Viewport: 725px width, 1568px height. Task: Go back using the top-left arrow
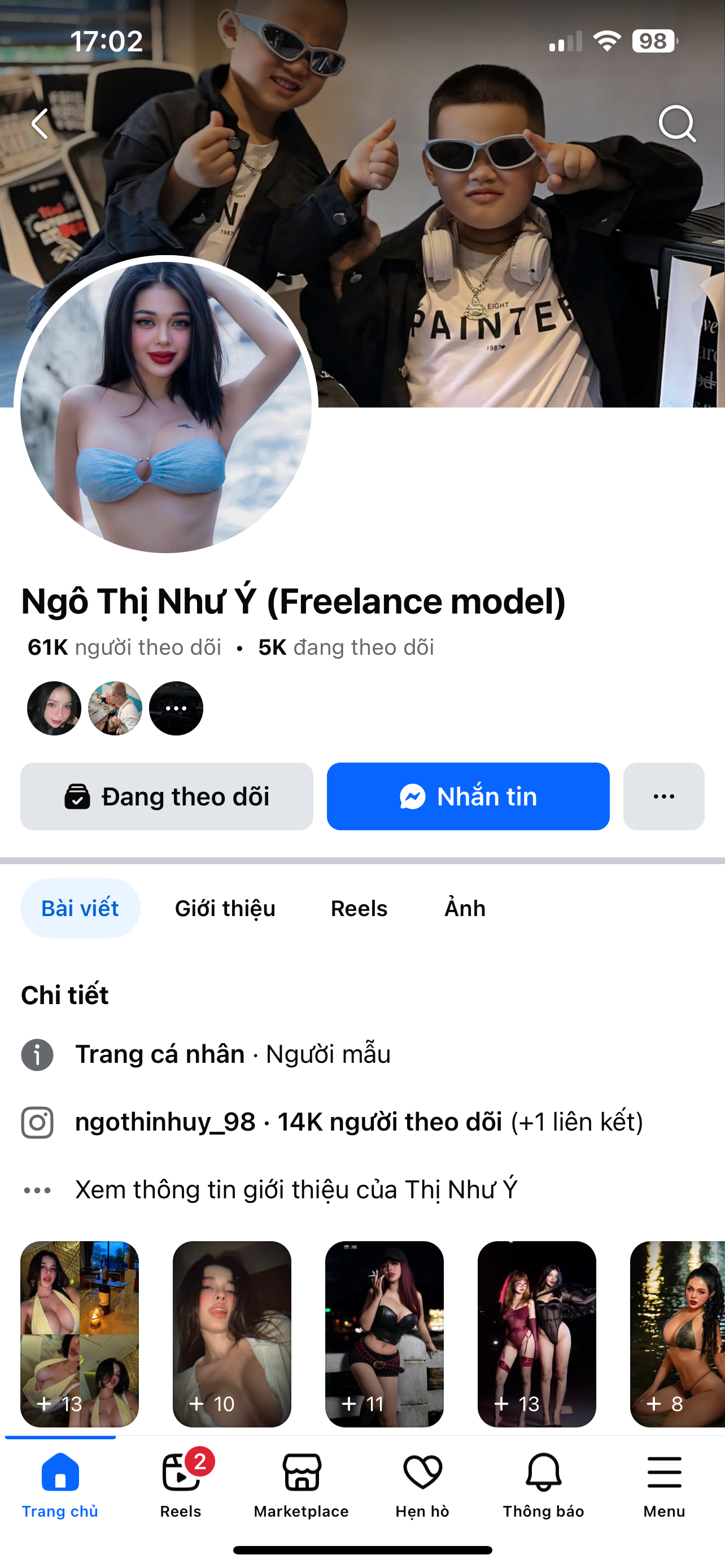40,124
